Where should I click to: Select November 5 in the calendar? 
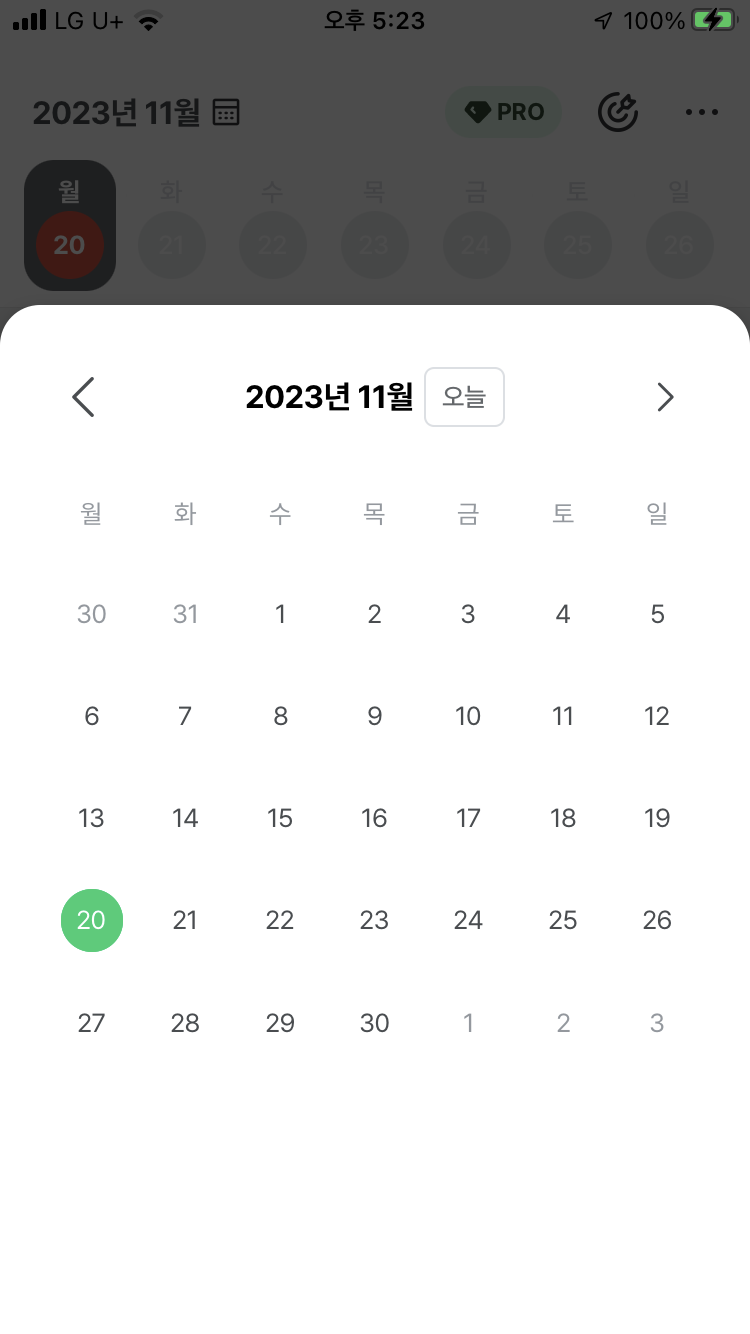tap(657, 614)
